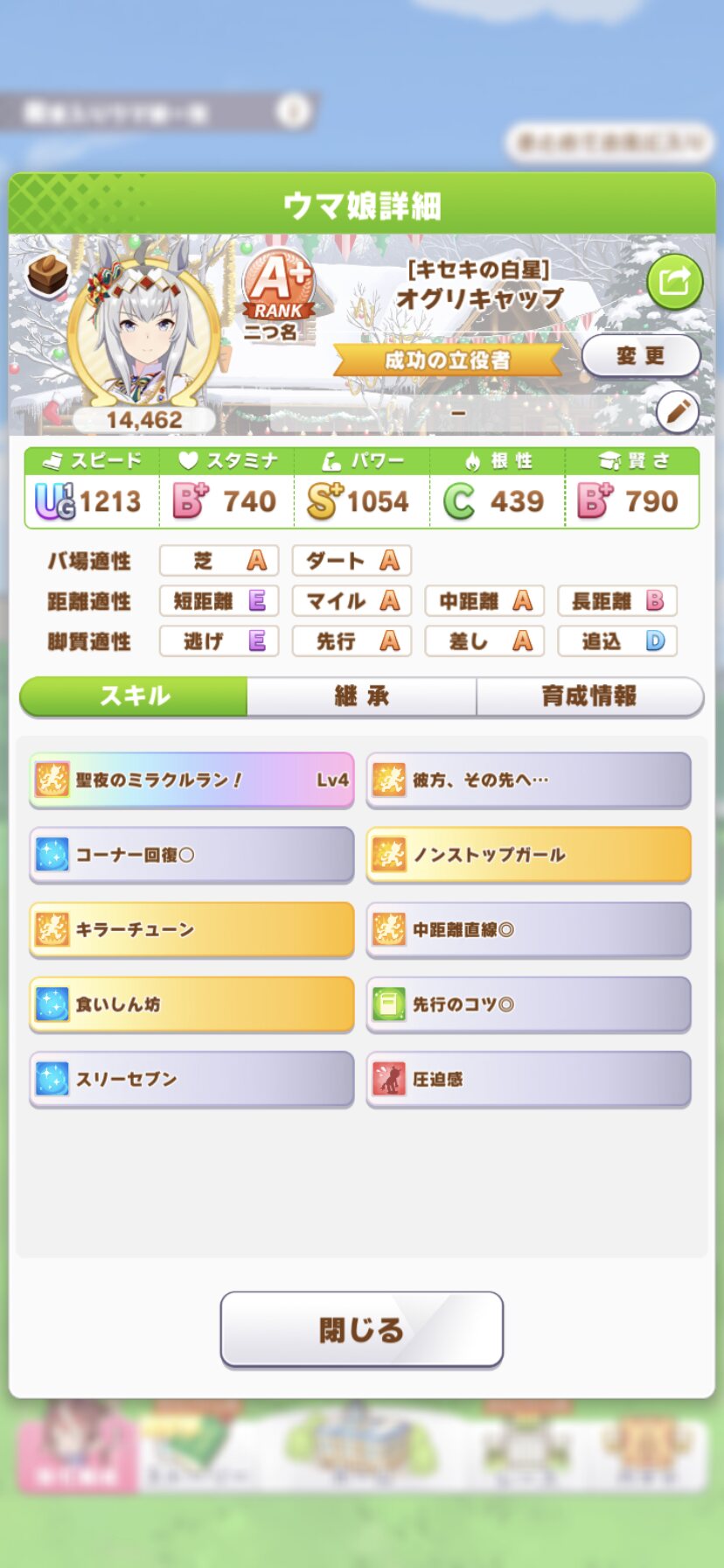View the ノンストップガール skill details
The height and width of the screenshot is (1568, 724).
(x=528, y=855)
